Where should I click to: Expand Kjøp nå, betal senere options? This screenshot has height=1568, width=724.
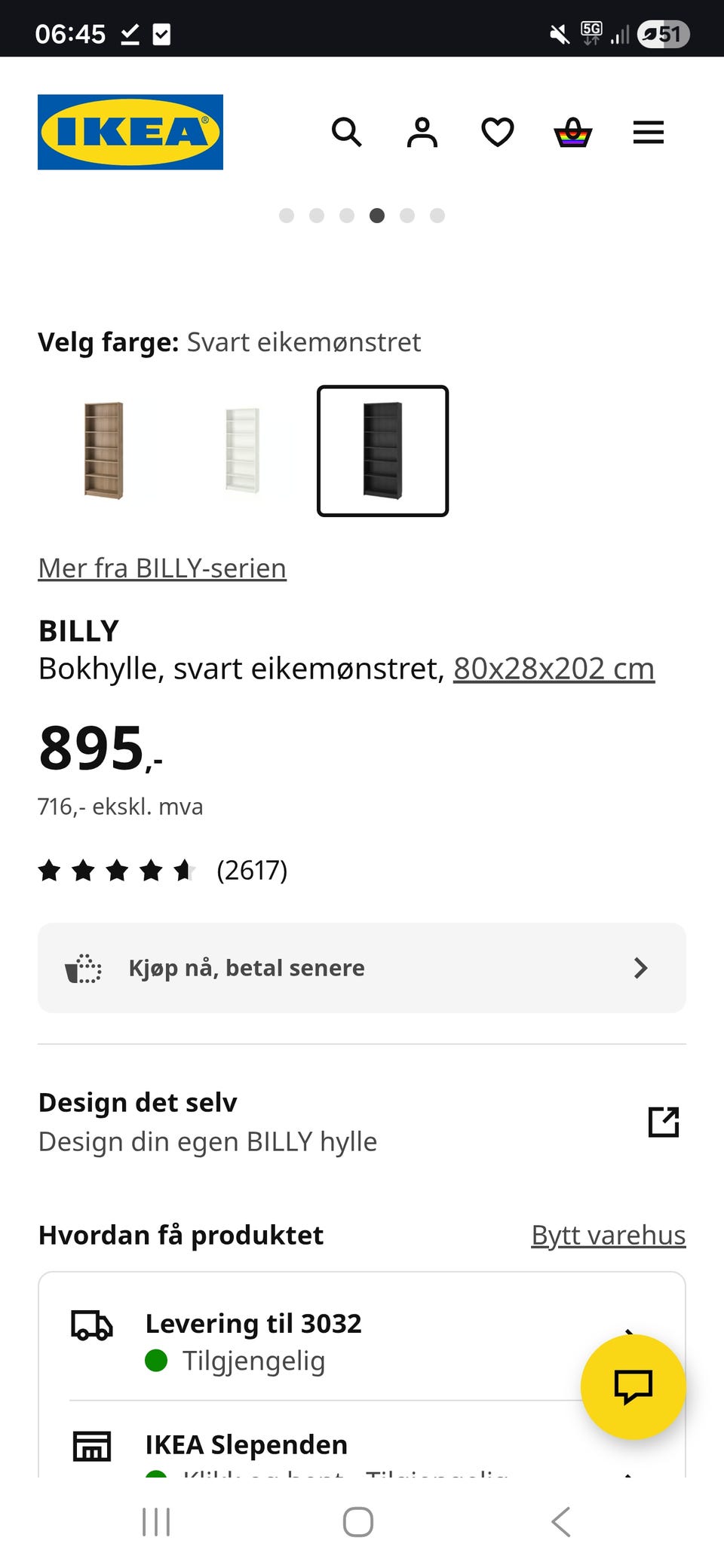pos(361,968)
